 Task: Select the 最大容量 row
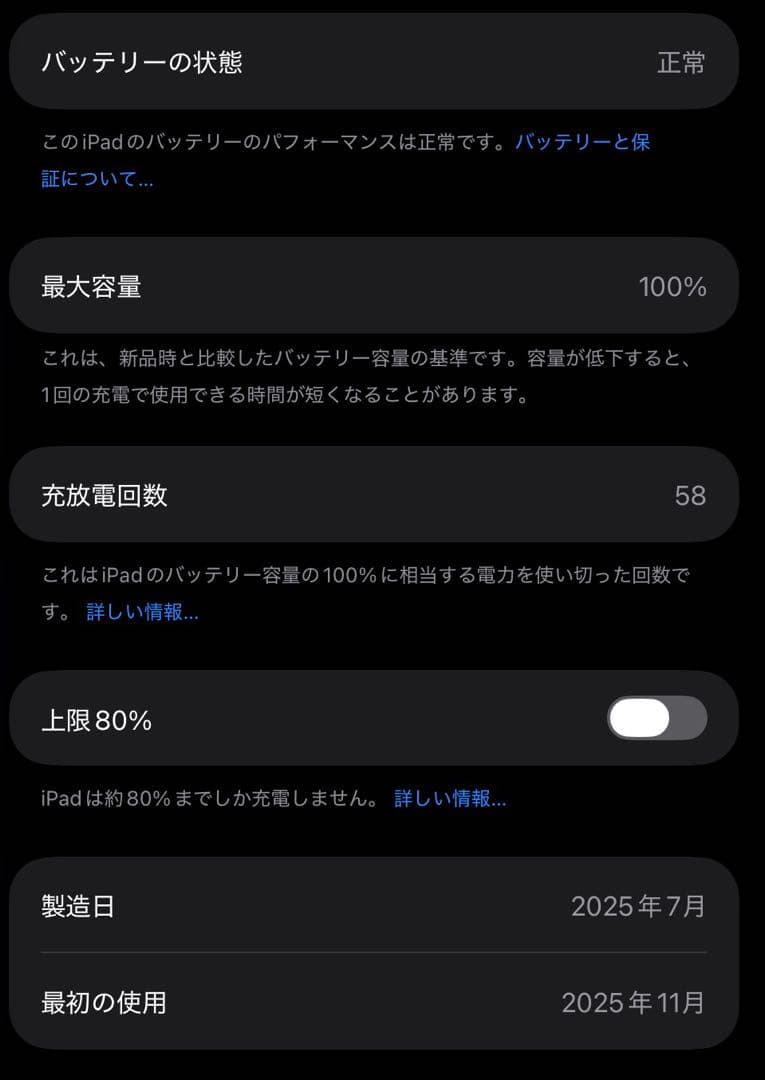(382, 285)
